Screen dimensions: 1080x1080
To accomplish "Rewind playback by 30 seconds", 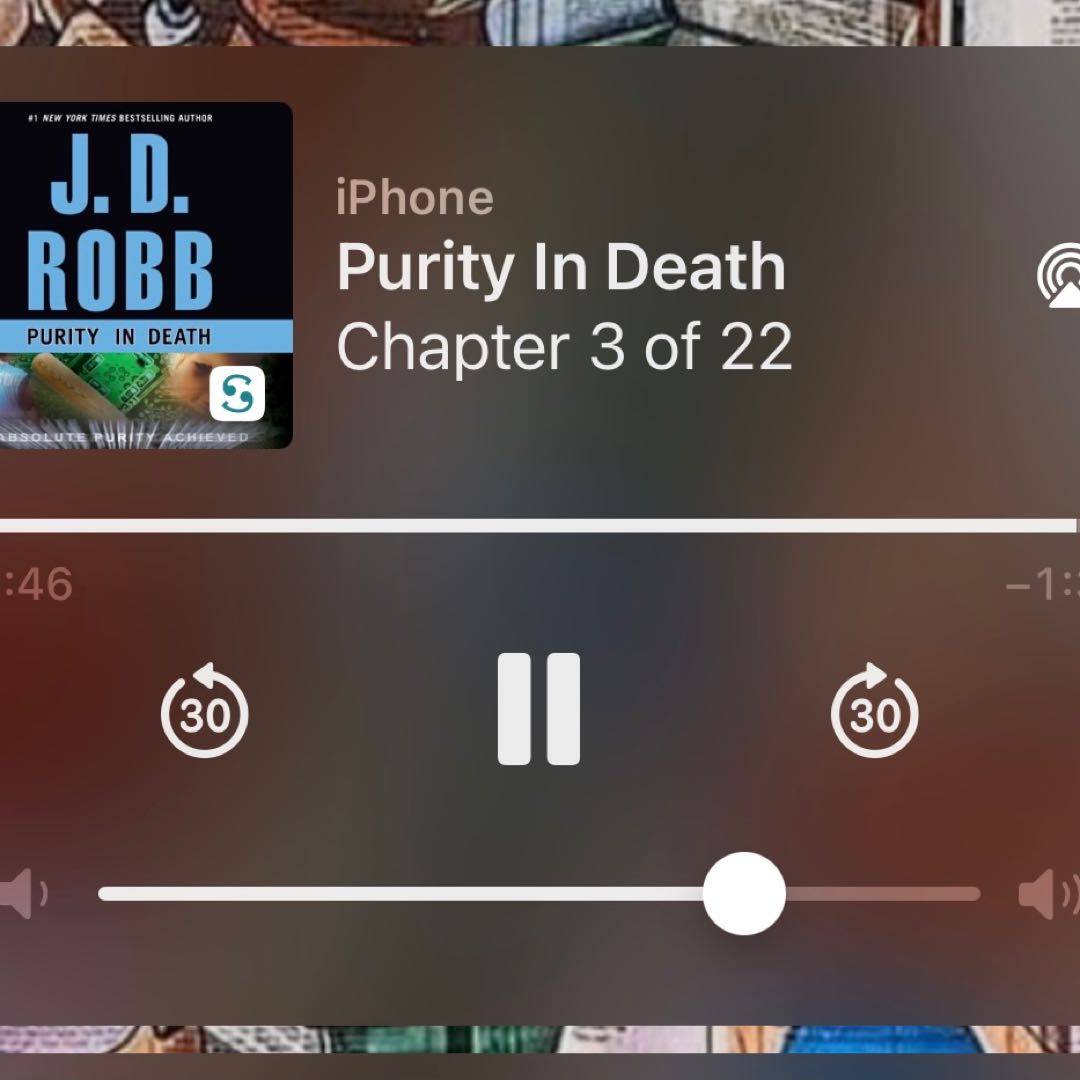I will (205, 710).
